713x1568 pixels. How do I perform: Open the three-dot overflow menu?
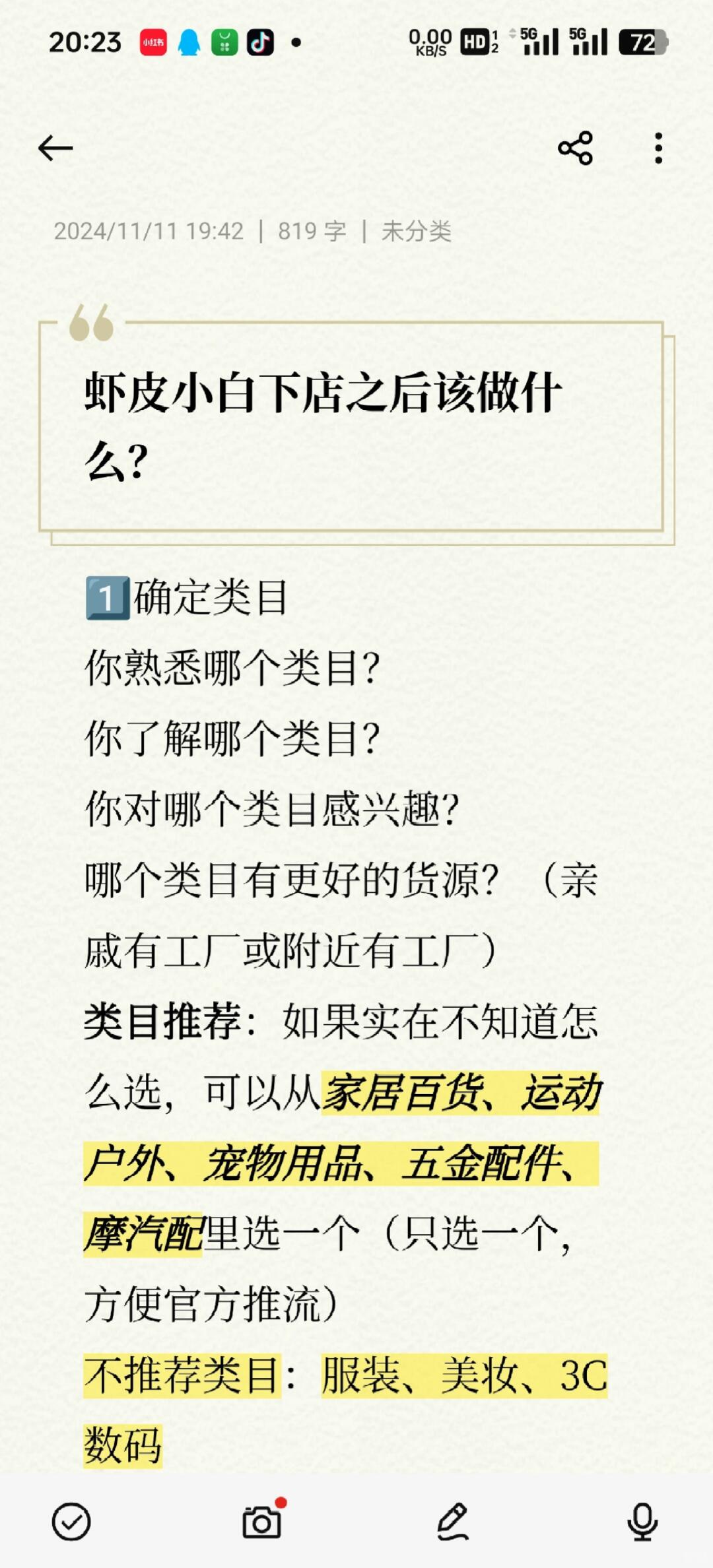(x=658, y=148)
